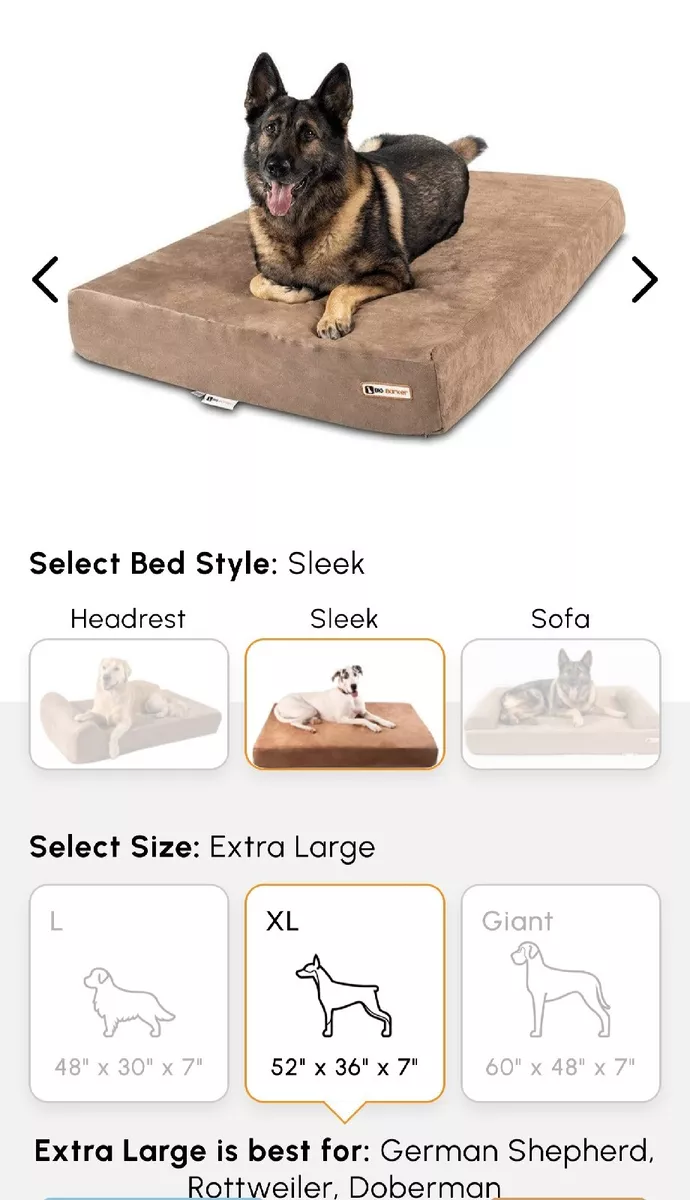Show the previous product image
This screenshot has height=1200, width=690.
point(45,280)
